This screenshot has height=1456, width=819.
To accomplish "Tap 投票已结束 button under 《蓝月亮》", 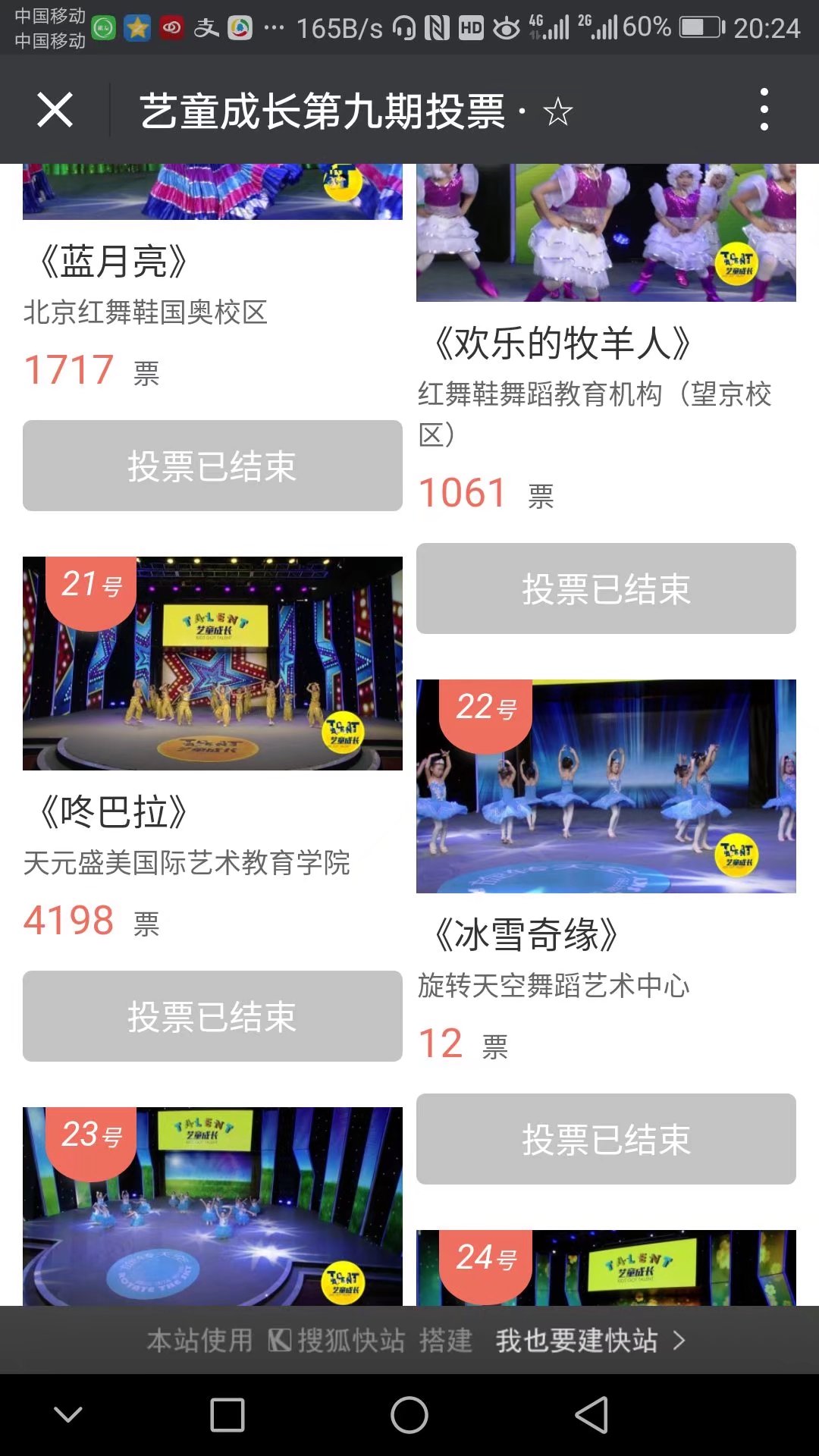I will 212,466.
